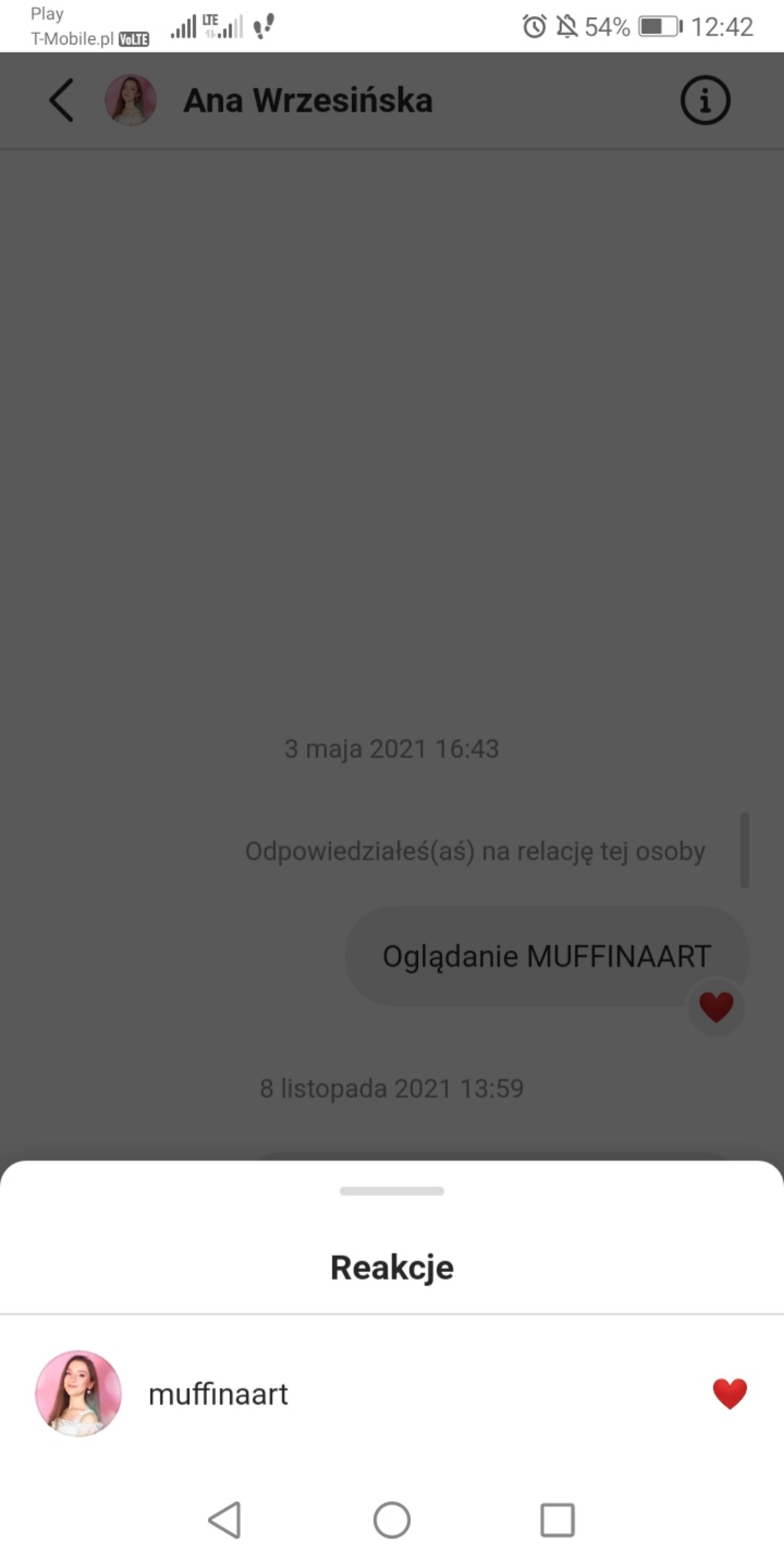Tap the bottom sheet drag handle
Screen dimensions: 784x1568
click(391, 1191)
